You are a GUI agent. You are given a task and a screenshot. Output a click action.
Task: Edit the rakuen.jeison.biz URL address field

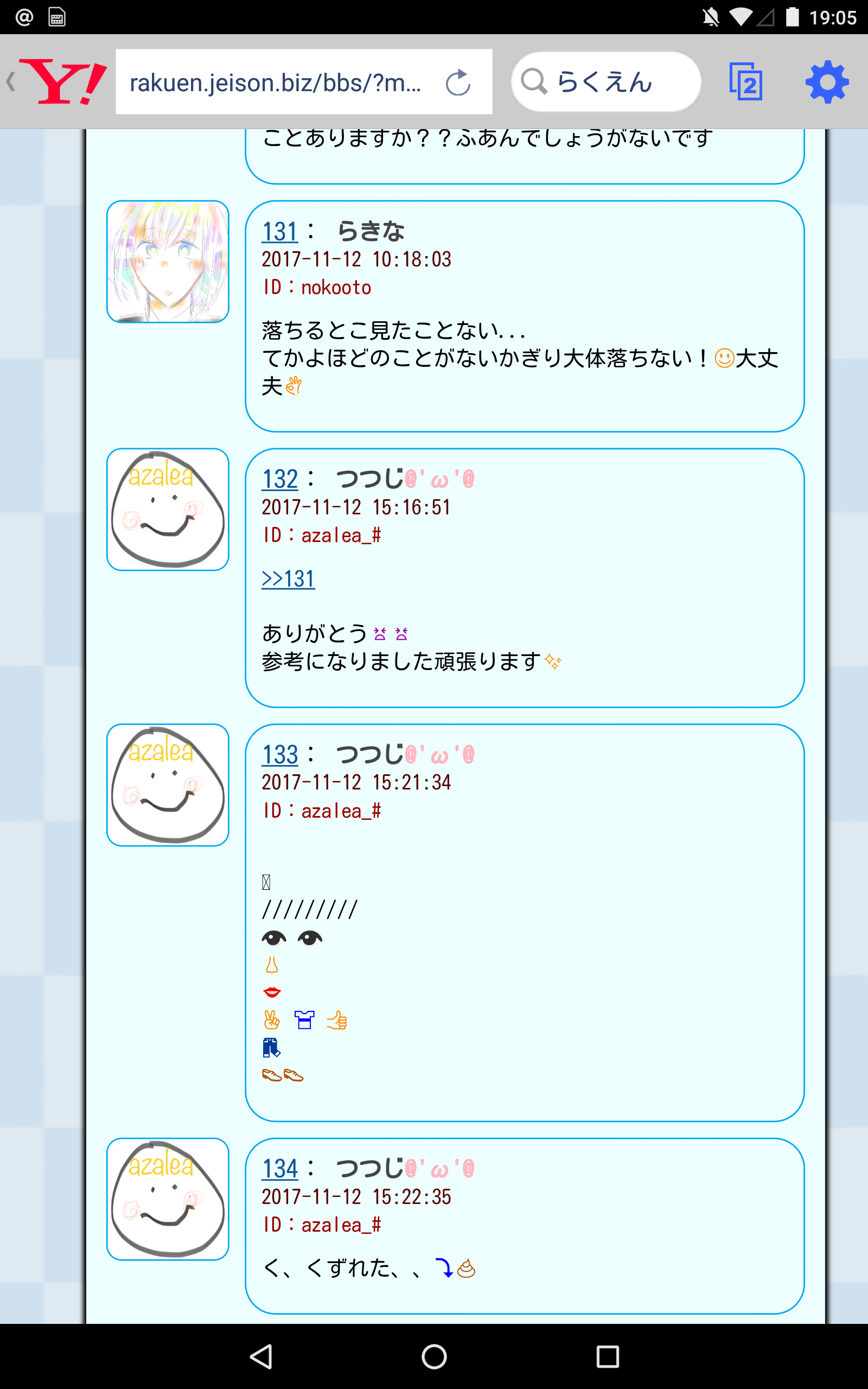point(276,82)
